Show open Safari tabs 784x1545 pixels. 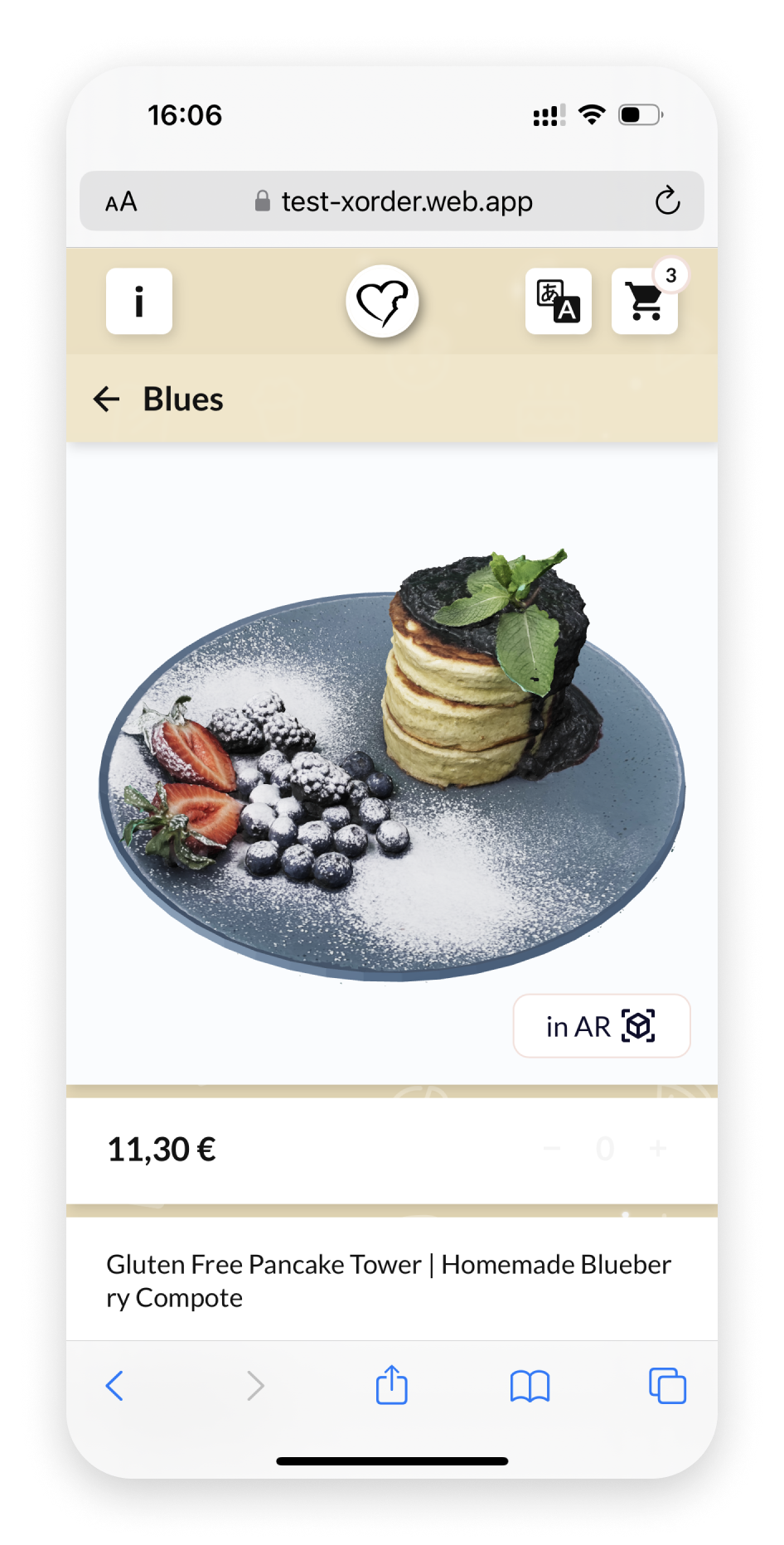click(x=667, y=1386)
